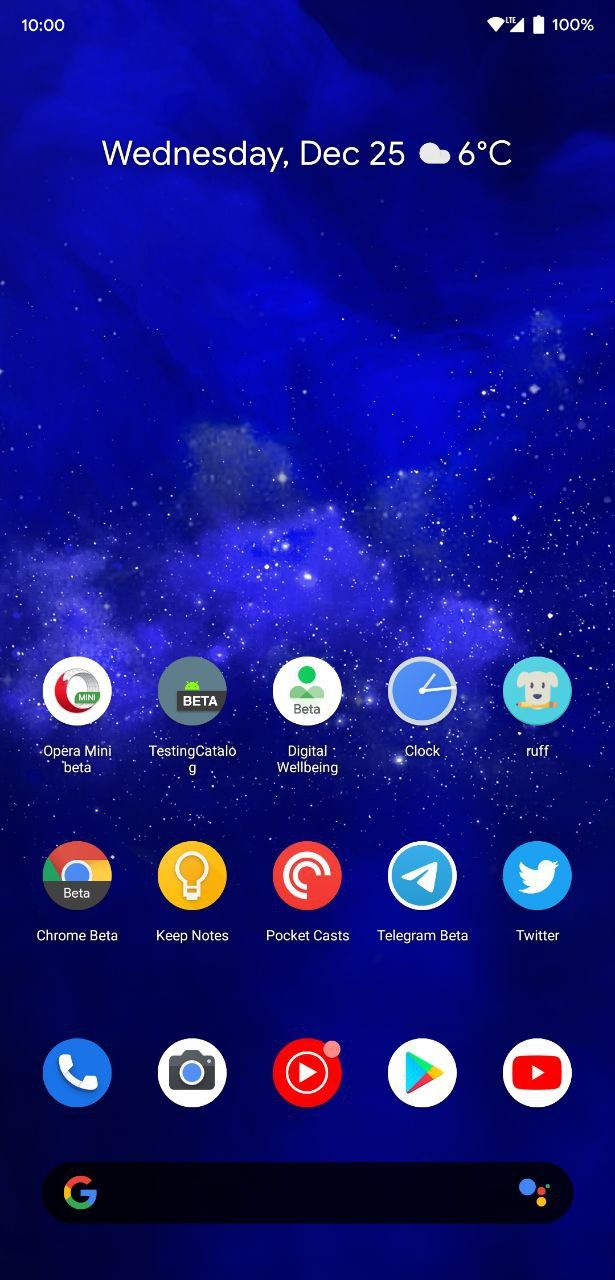Viewport: 615px width, 1280px height.
Task: Launch the TestingCatalog app
Action: (192, 691)
